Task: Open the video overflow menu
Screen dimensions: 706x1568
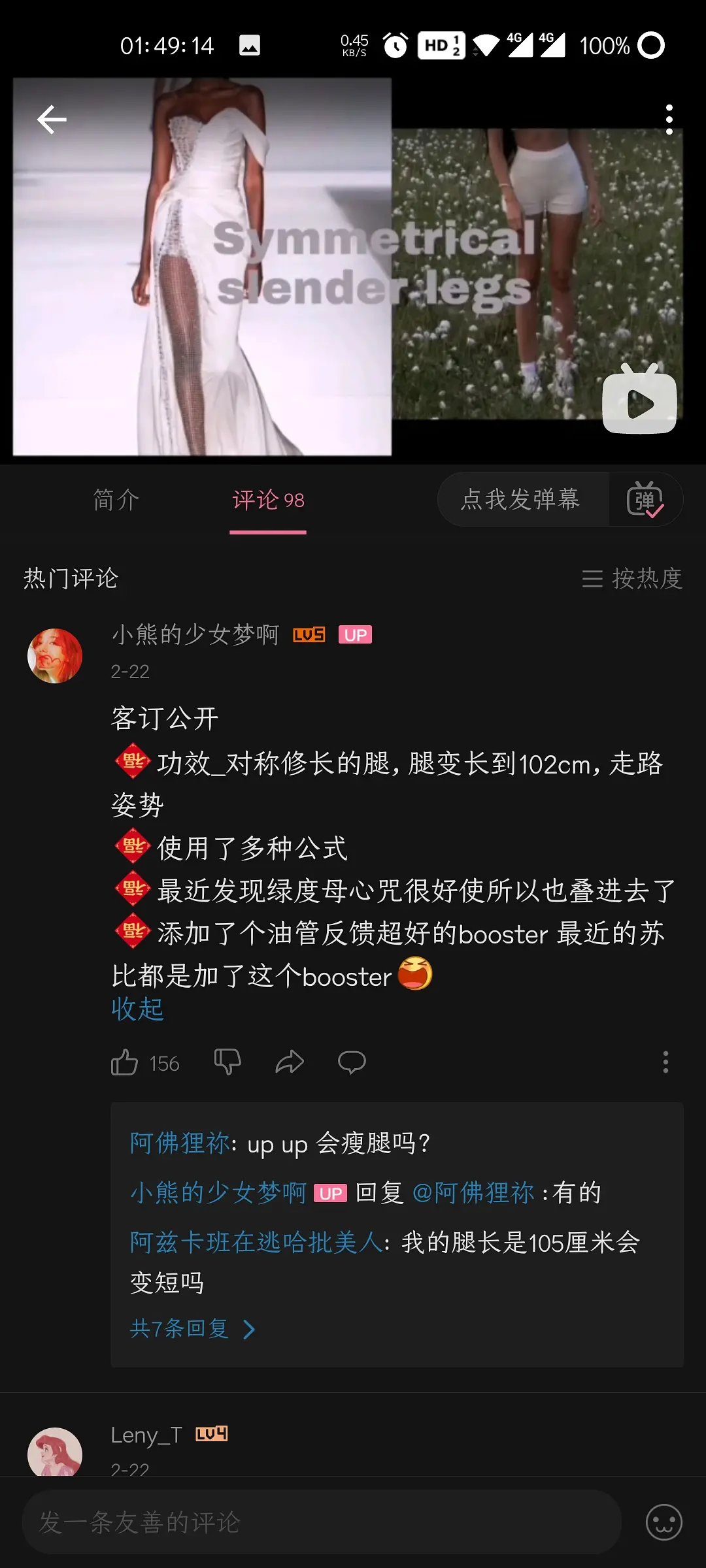Action: [x=669, y=120]
